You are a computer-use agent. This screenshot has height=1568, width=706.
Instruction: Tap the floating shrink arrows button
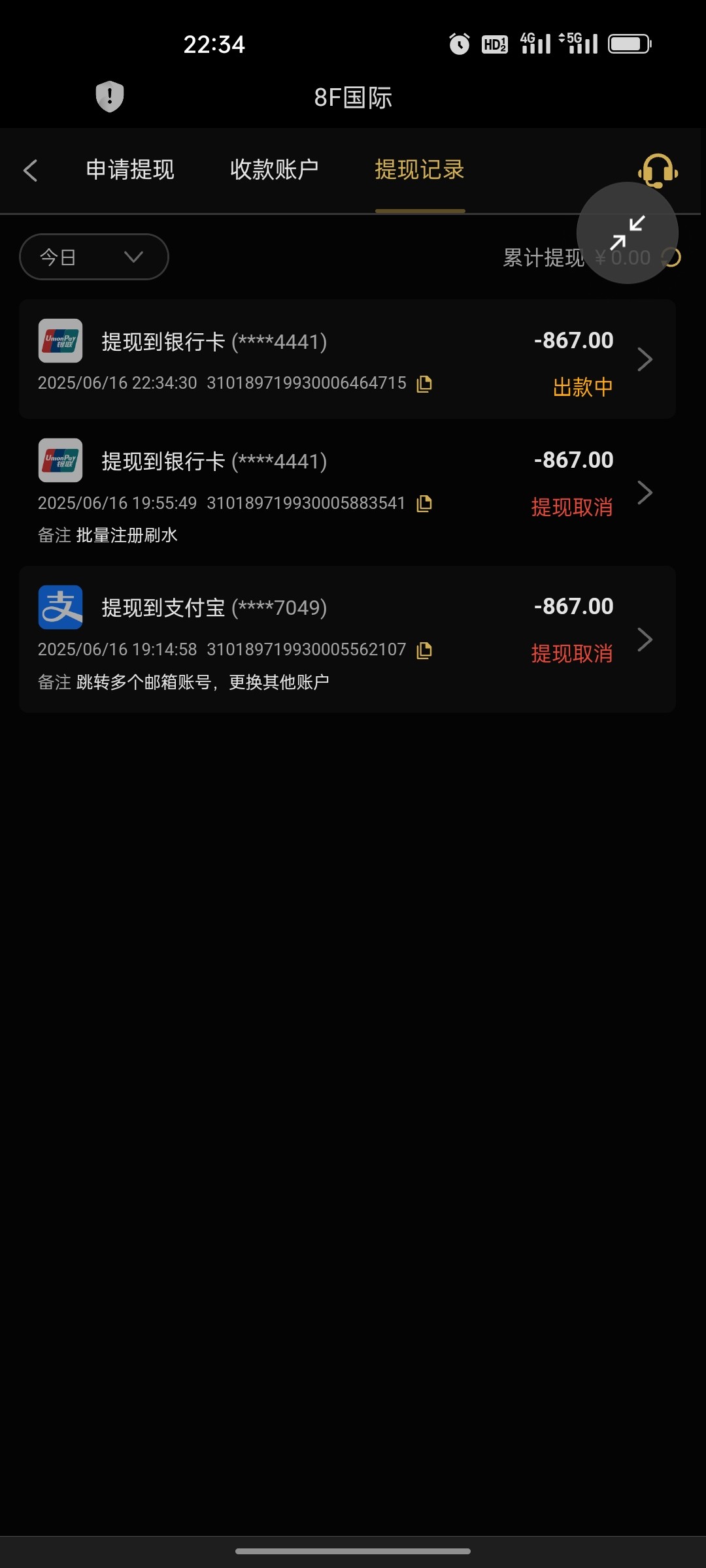point(628,233)
